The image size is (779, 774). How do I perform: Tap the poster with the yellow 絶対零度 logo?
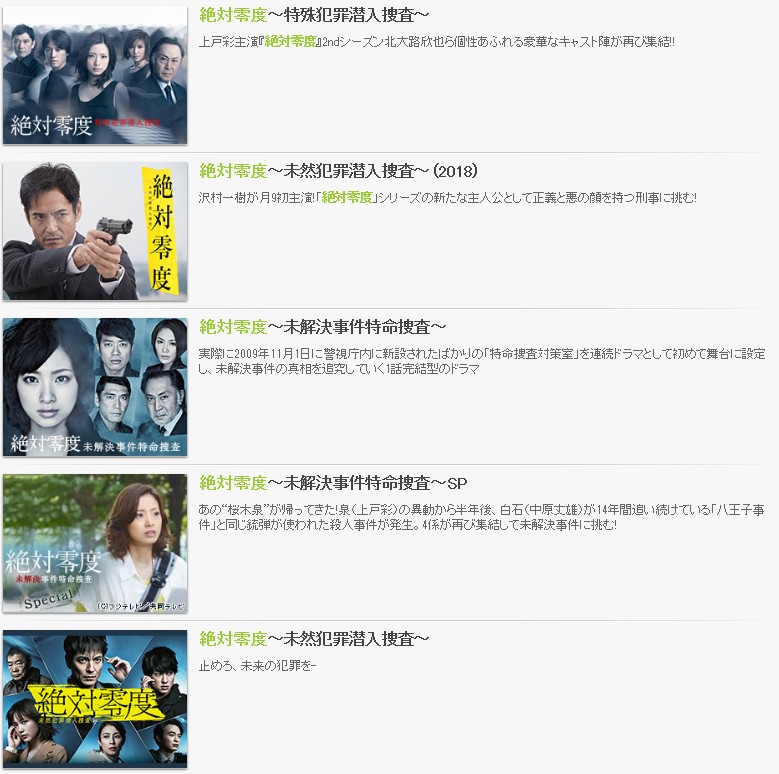click(95, 700)
